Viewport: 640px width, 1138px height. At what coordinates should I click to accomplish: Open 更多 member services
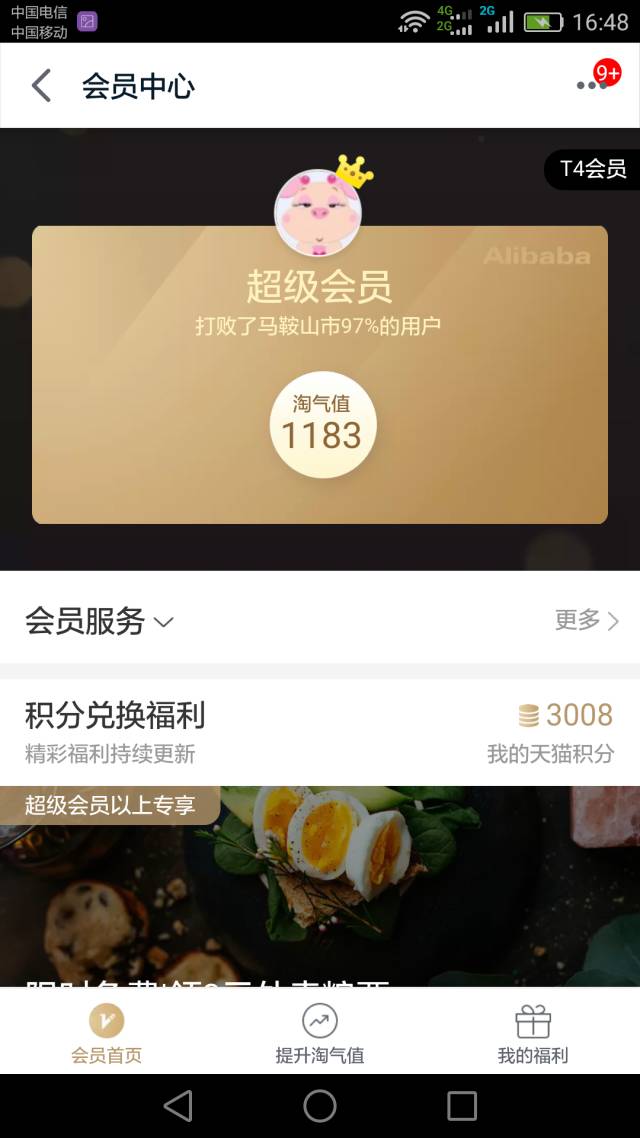[587, 621]
